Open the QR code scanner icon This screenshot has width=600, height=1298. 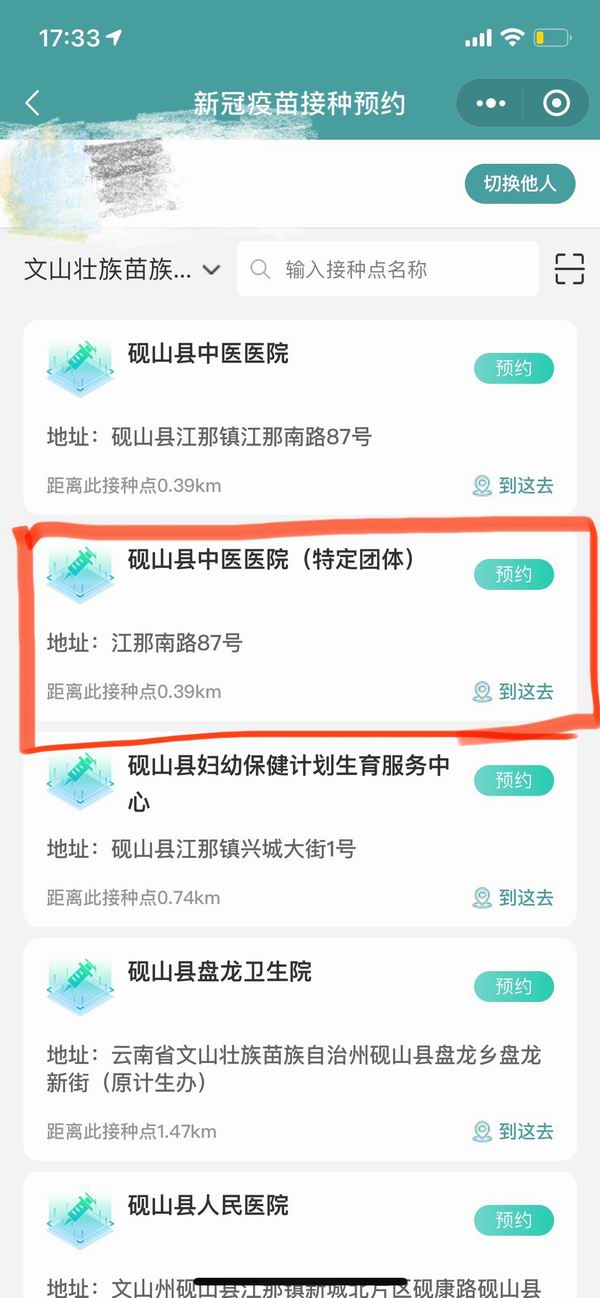pyautogui.click(x=569, y=270)
